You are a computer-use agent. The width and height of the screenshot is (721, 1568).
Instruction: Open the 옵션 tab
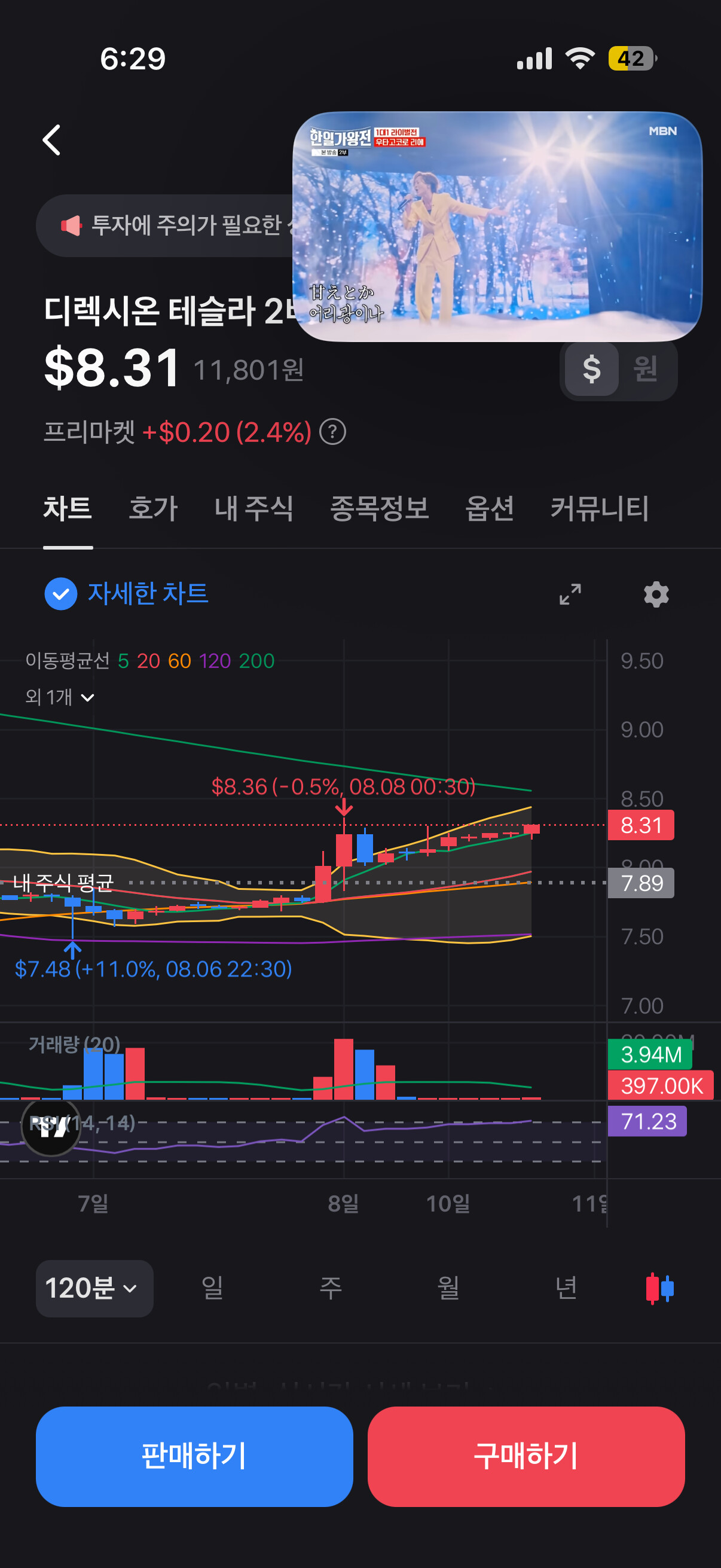[x=490, y=508]
